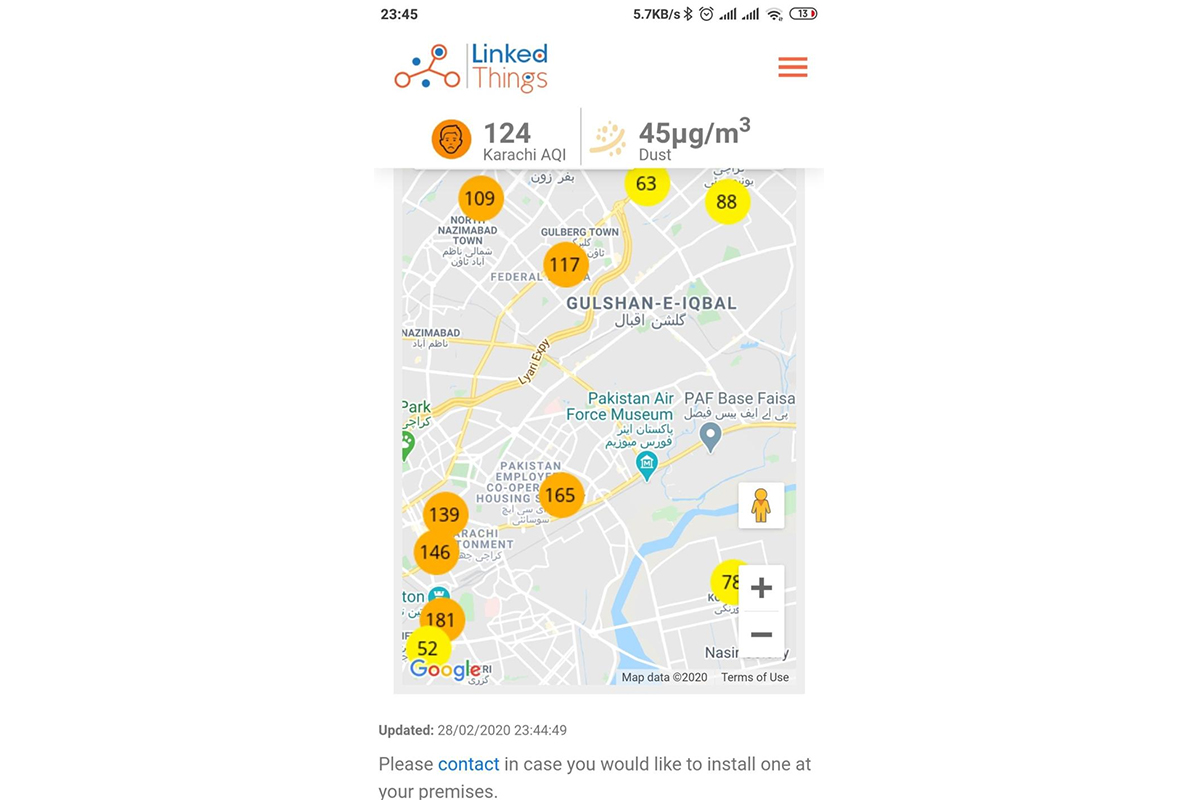Open the hamburger menu
This screenshot has height=800, width=1200.
click(x=792, y=68)
